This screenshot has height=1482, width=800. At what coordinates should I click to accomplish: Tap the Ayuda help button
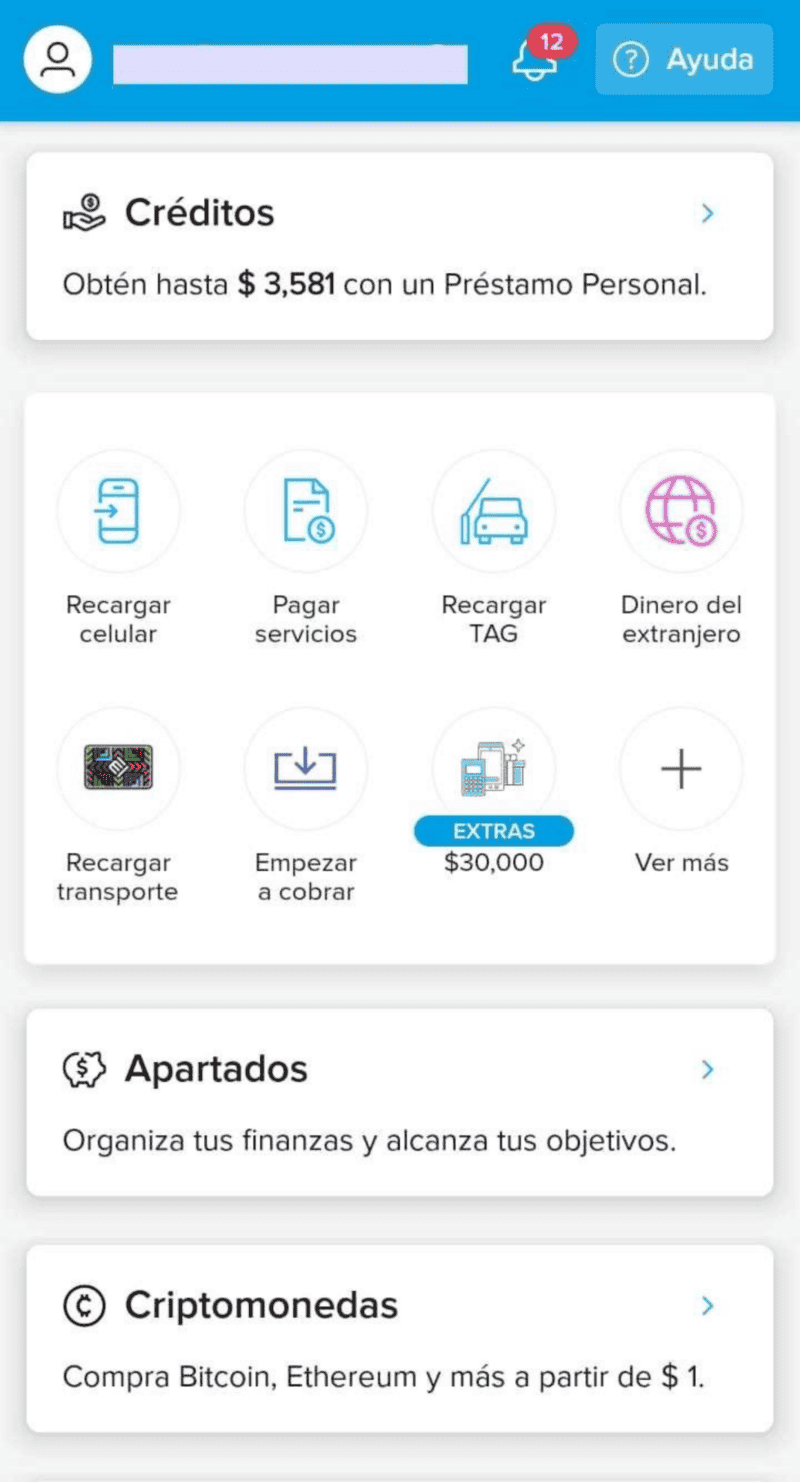click(x=684, y=60)
